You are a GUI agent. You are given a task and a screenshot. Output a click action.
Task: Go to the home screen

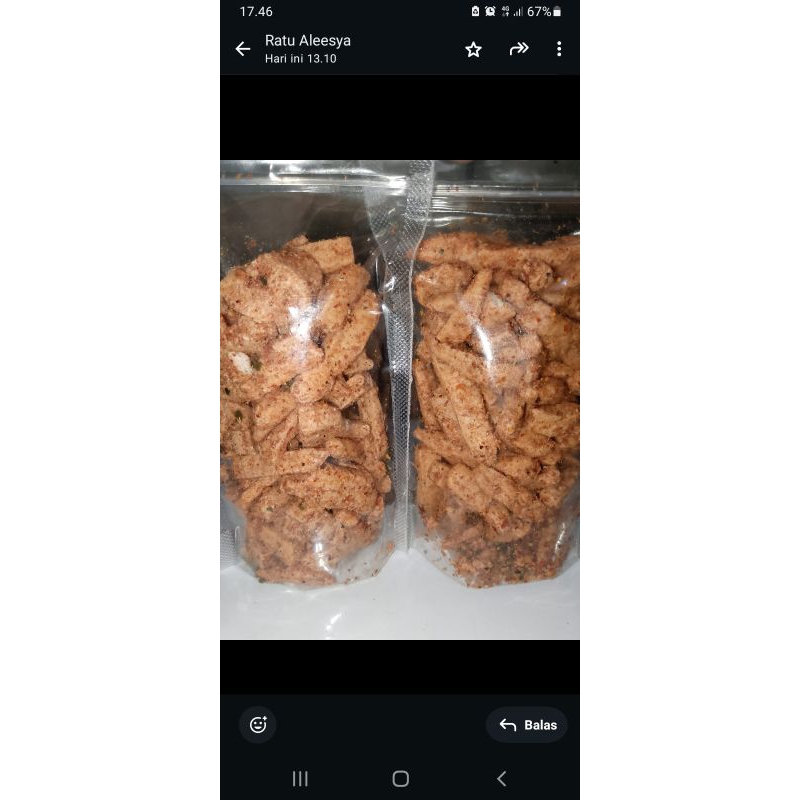[x=400, y=779]
